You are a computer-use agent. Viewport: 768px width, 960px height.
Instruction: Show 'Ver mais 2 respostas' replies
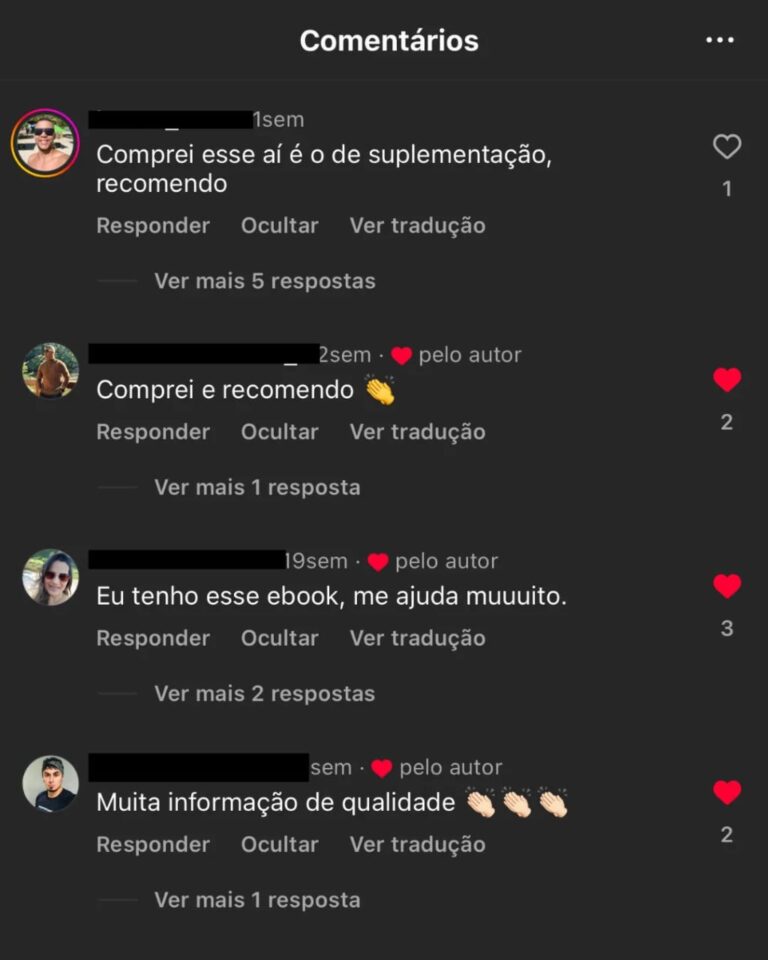pyautogui.click(x=263, y=693)
